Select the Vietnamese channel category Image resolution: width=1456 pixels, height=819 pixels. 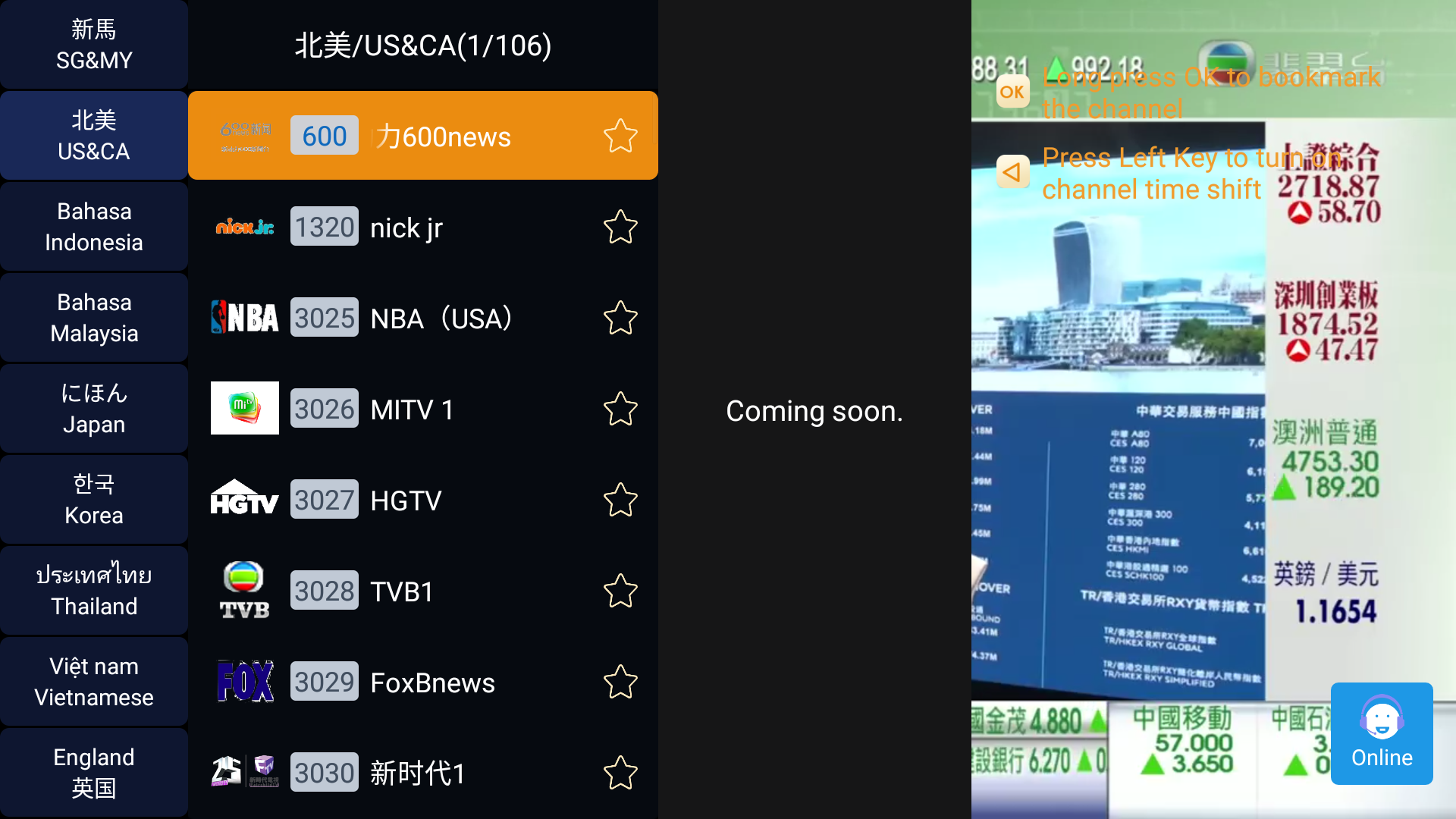point(94,682)
